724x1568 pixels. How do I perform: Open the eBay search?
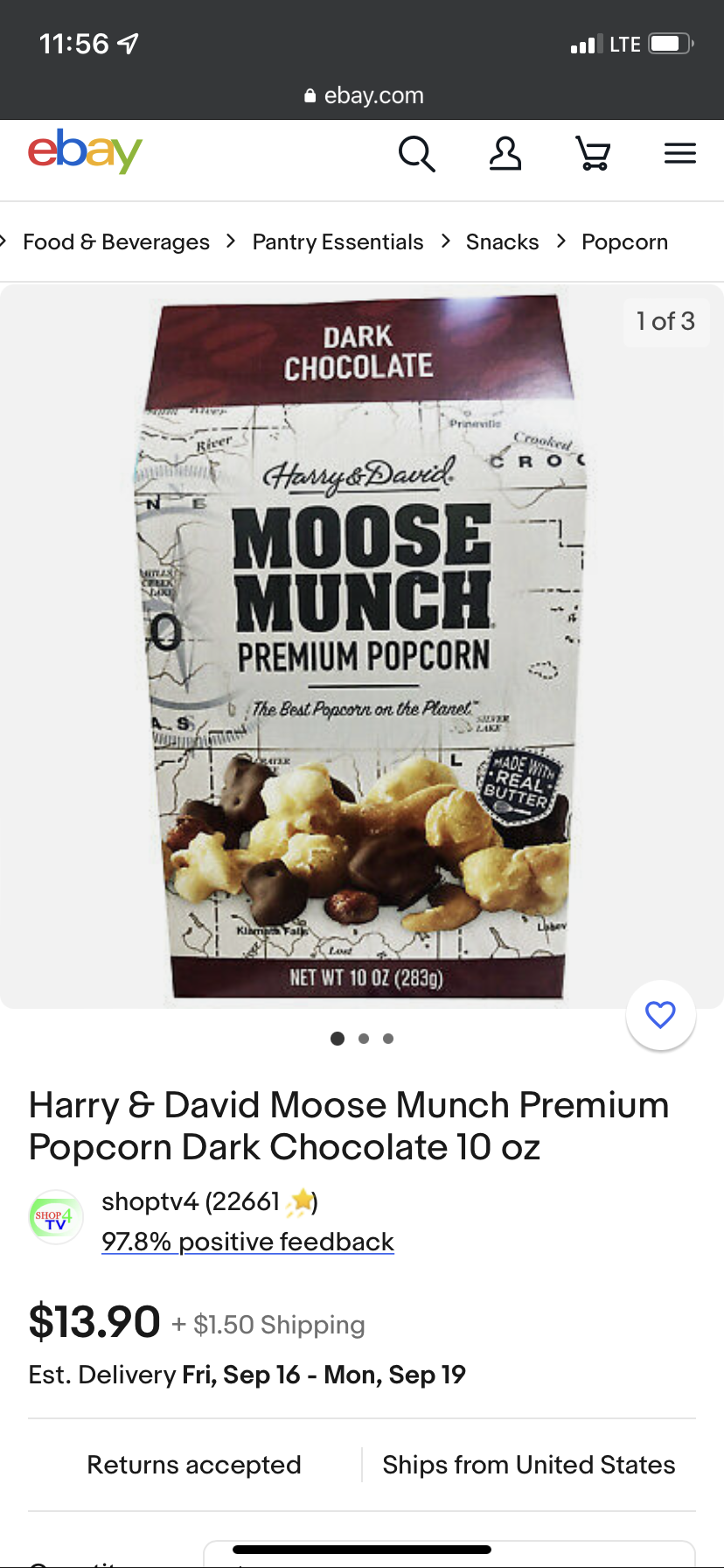coord(416,155)
